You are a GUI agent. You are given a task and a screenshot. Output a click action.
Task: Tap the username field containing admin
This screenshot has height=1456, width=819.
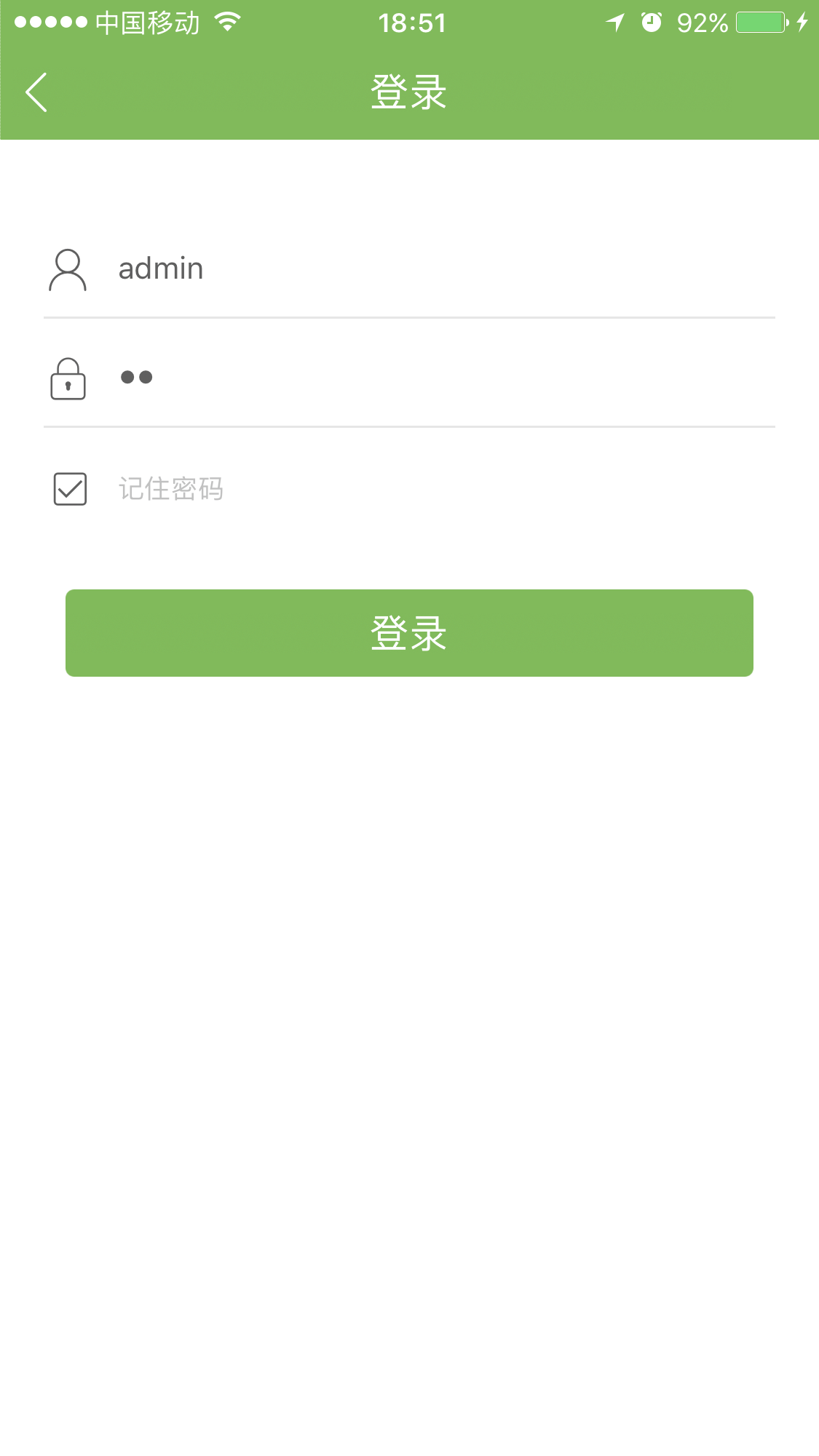tap(437, 269)
